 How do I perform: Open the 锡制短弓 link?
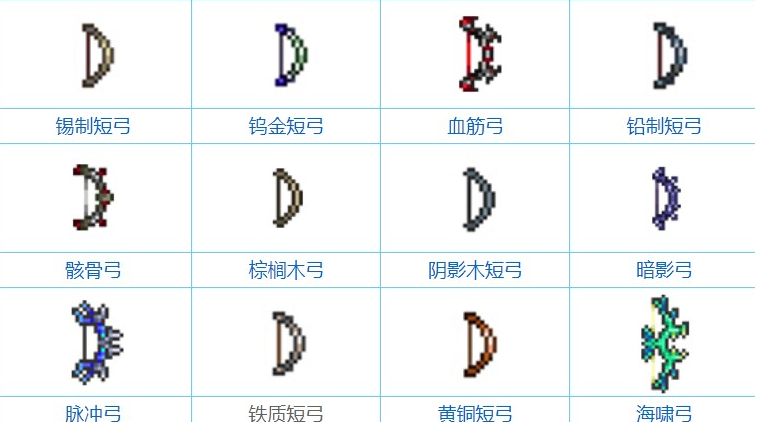(x=93, y=126)
